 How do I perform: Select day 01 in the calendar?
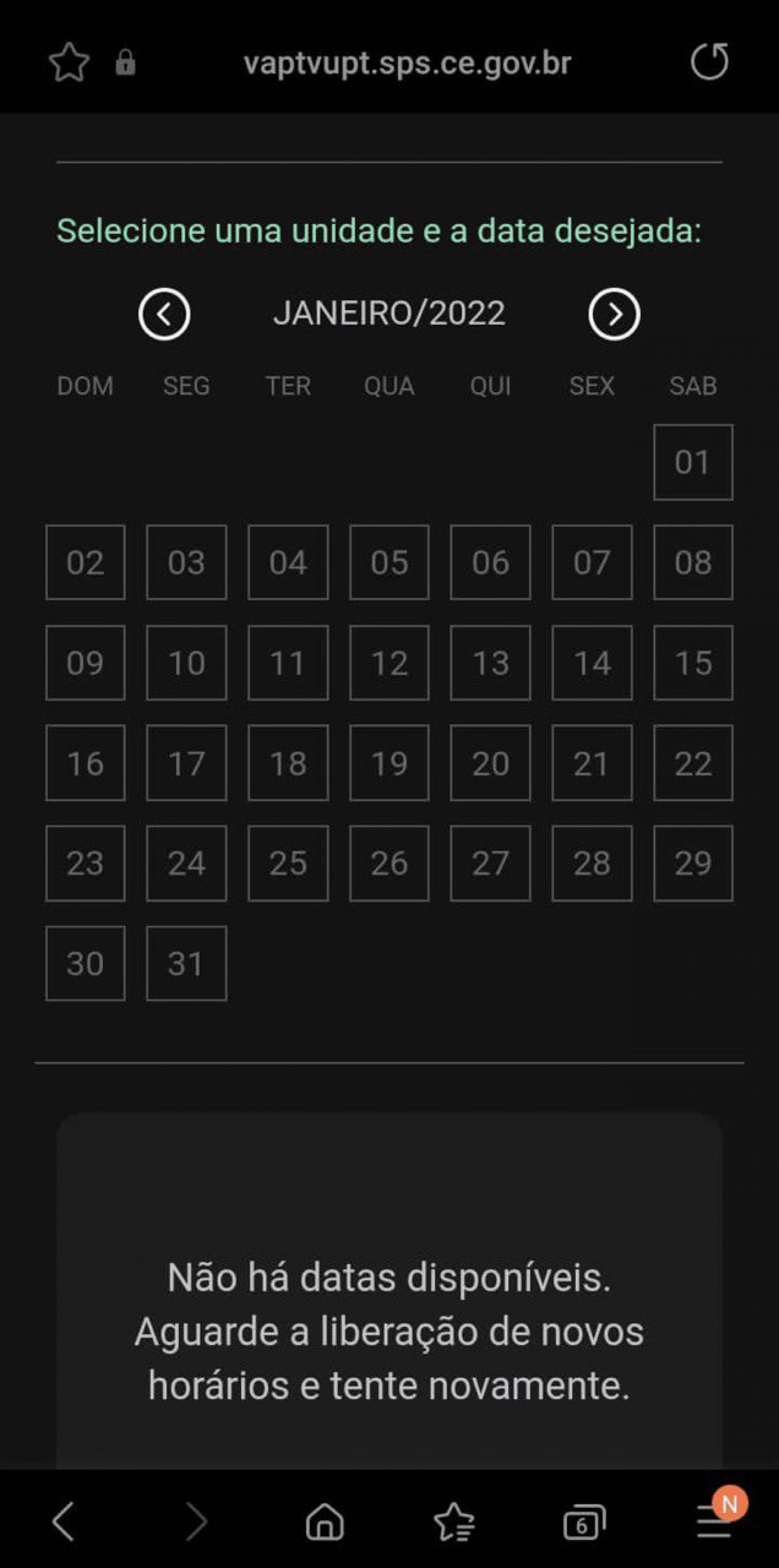click(693, 462)
